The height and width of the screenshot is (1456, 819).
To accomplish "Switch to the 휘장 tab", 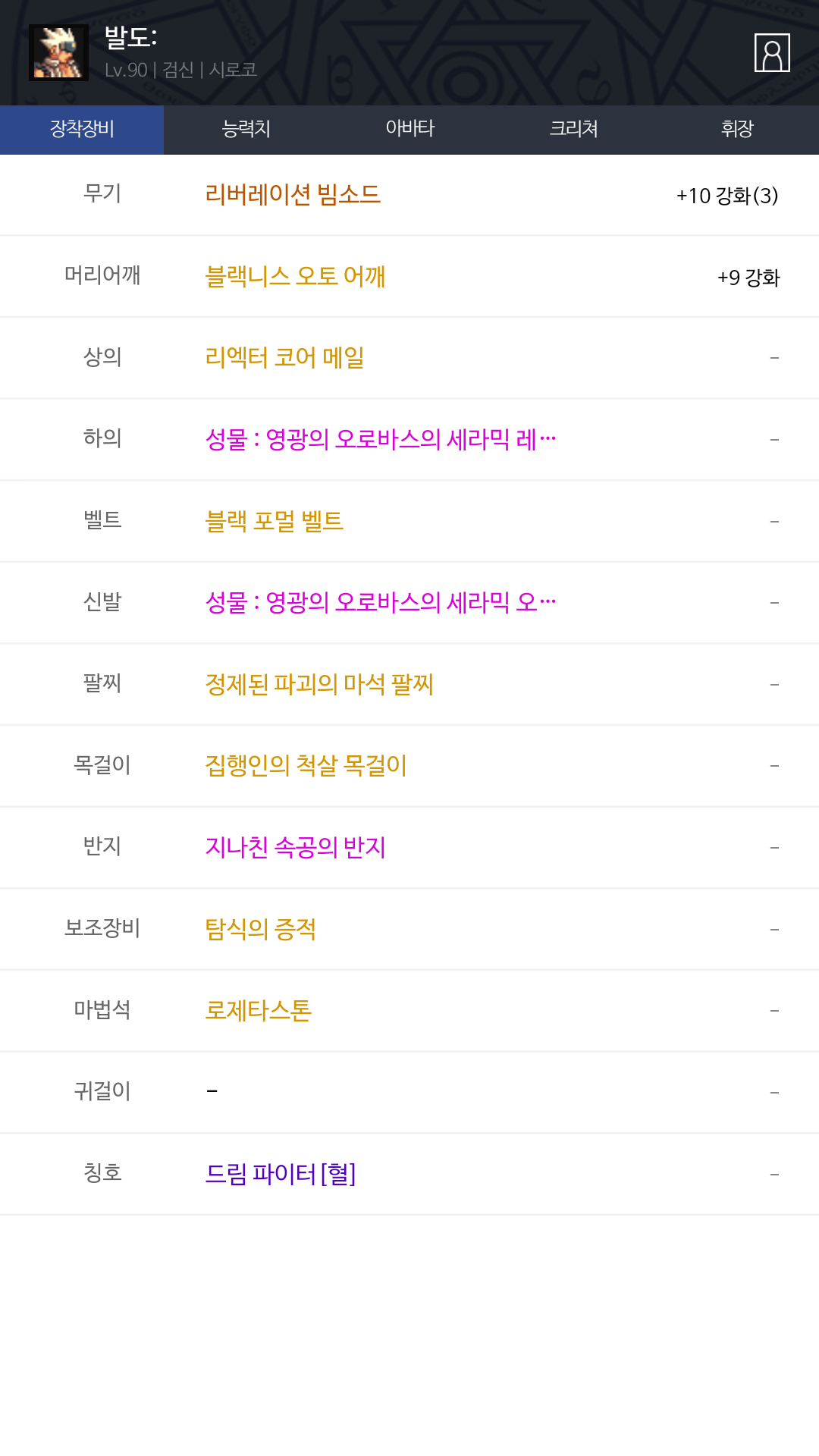I will (x=737, y=129).
